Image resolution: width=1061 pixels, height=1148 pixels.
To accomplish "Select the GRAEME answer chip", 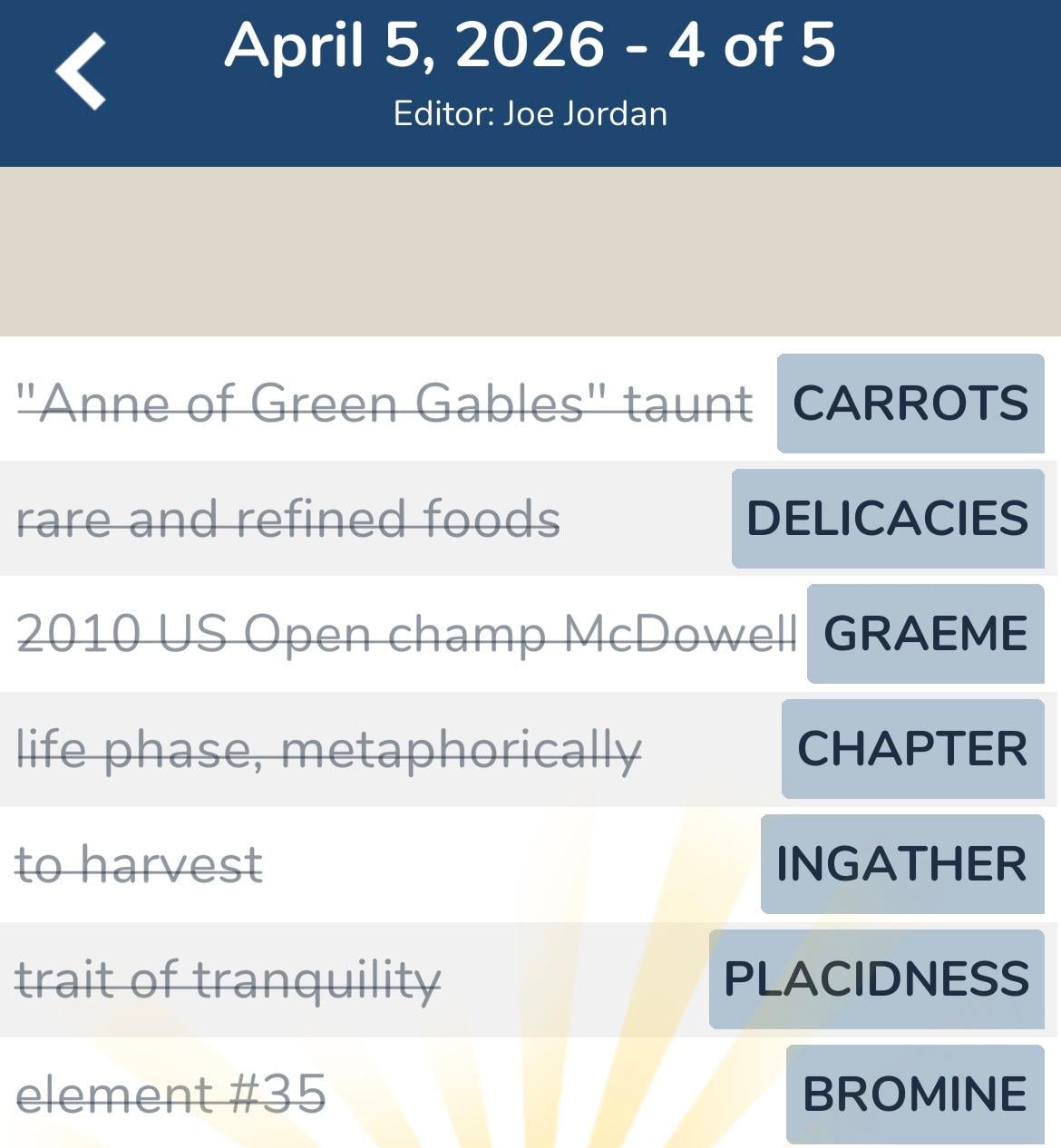I will point(924,635).
